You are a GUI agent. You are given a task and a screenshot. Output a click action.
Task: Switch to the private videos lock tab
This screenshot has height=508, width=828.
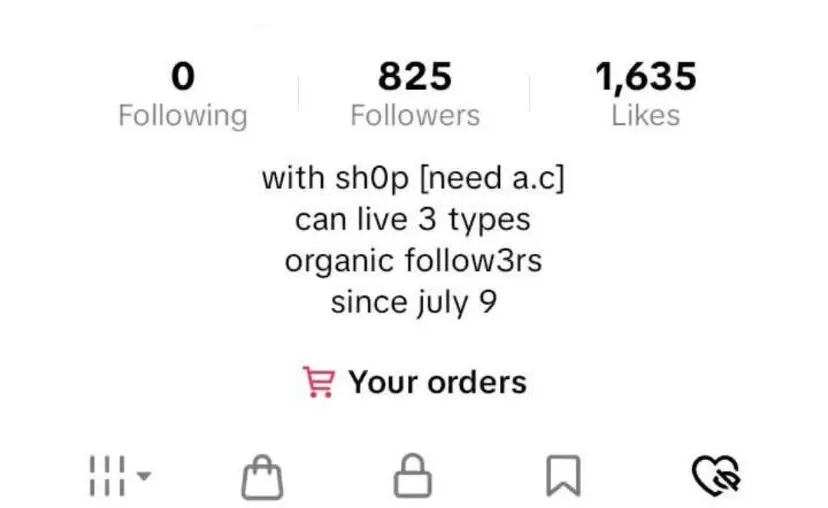[x=413, y=476]
